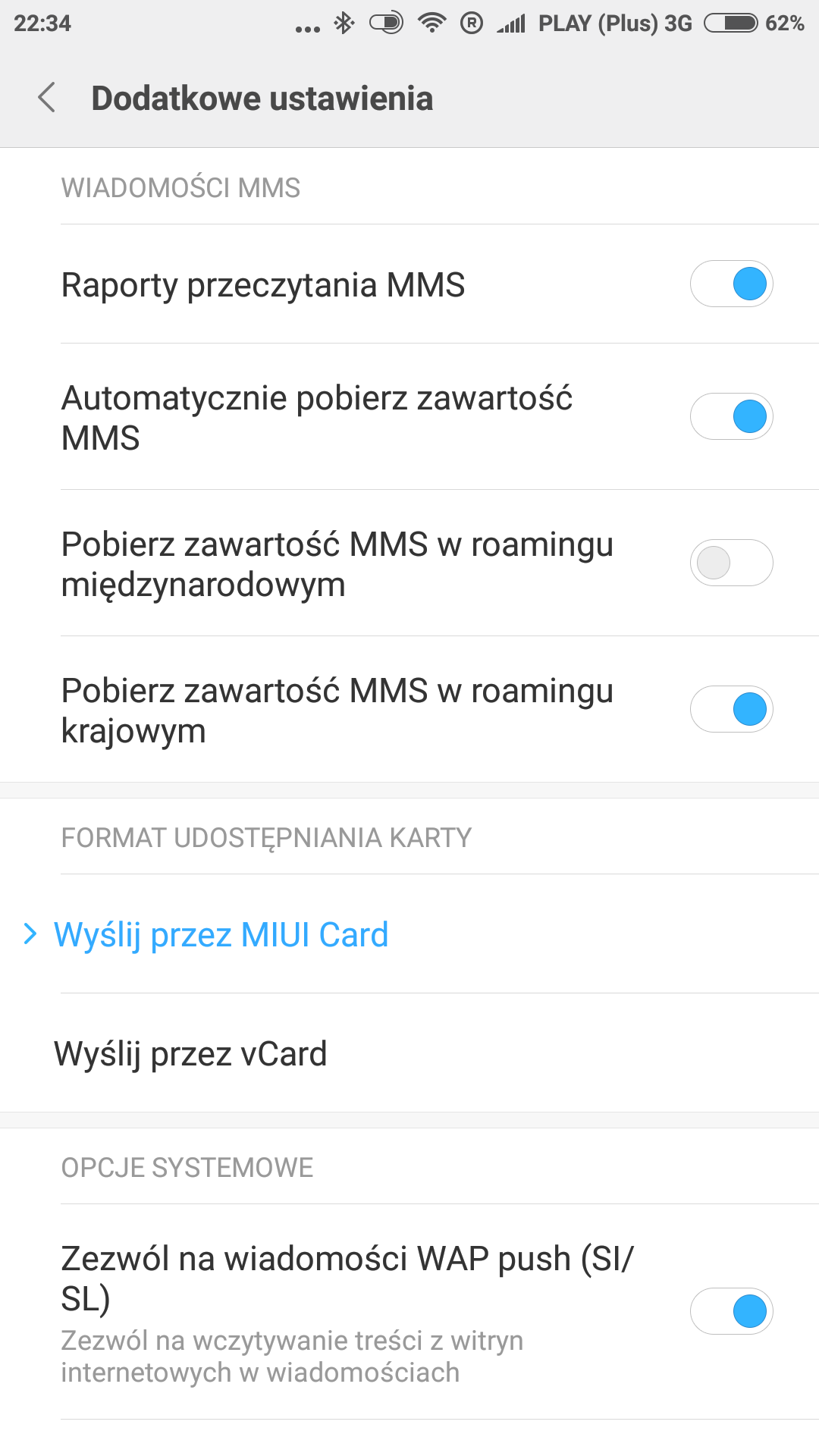Select Wyślij przez MIUI Card
819x1456 pixels.
221,934
